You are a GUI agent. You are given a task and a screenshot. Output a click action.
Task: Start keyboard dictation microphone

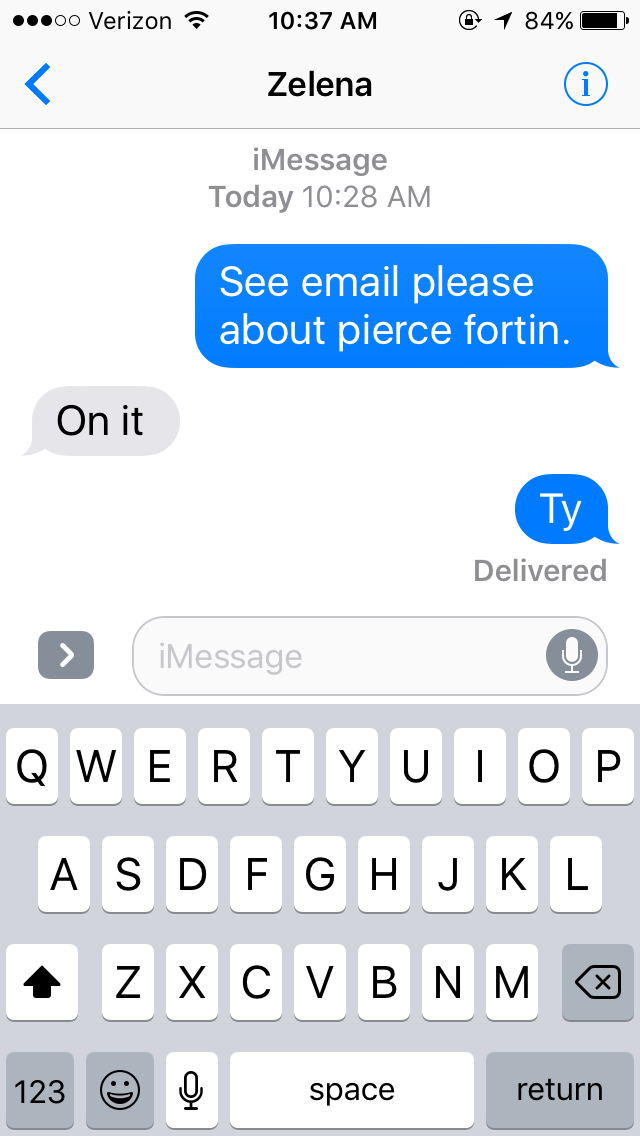191,1090
